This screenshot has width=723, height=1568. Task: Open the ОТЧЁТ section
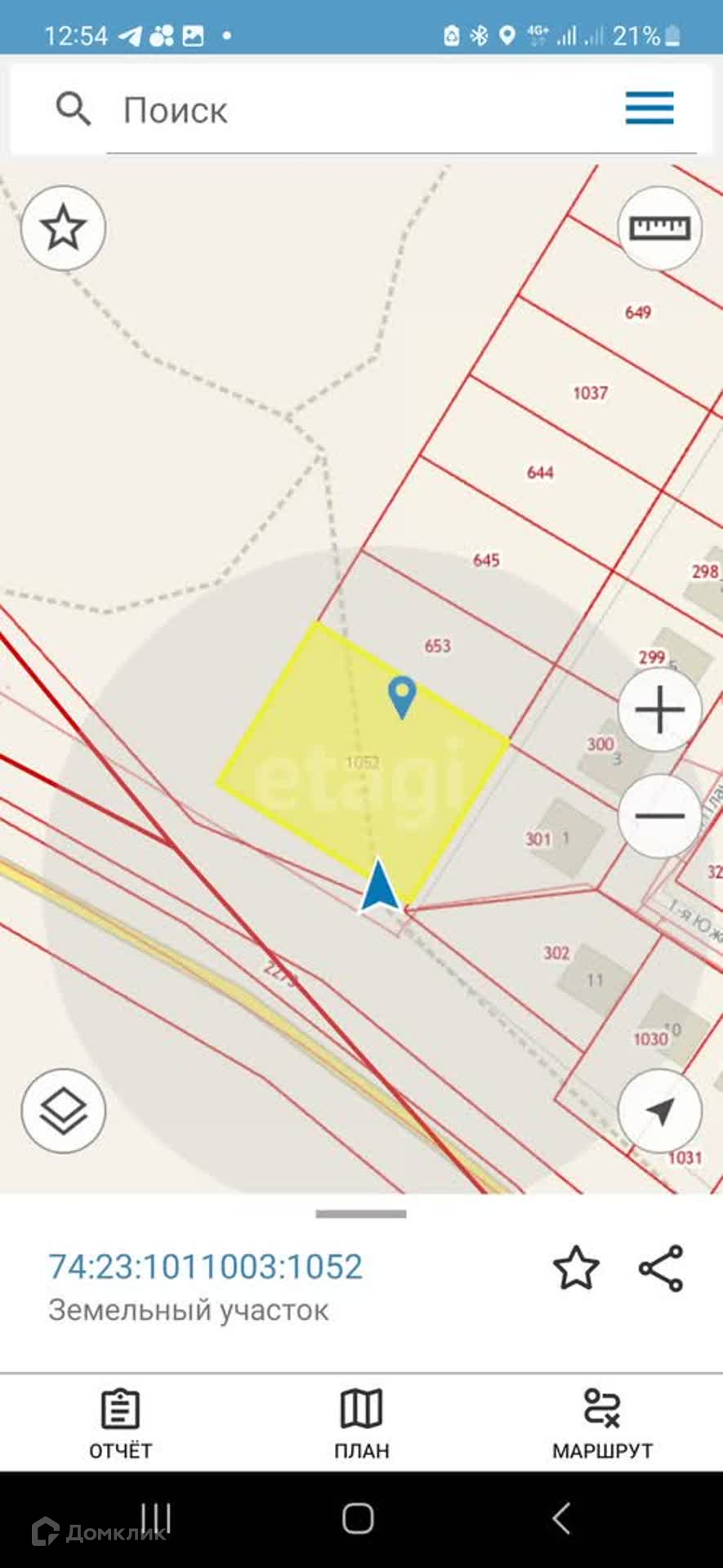(x=120, y=1423)
